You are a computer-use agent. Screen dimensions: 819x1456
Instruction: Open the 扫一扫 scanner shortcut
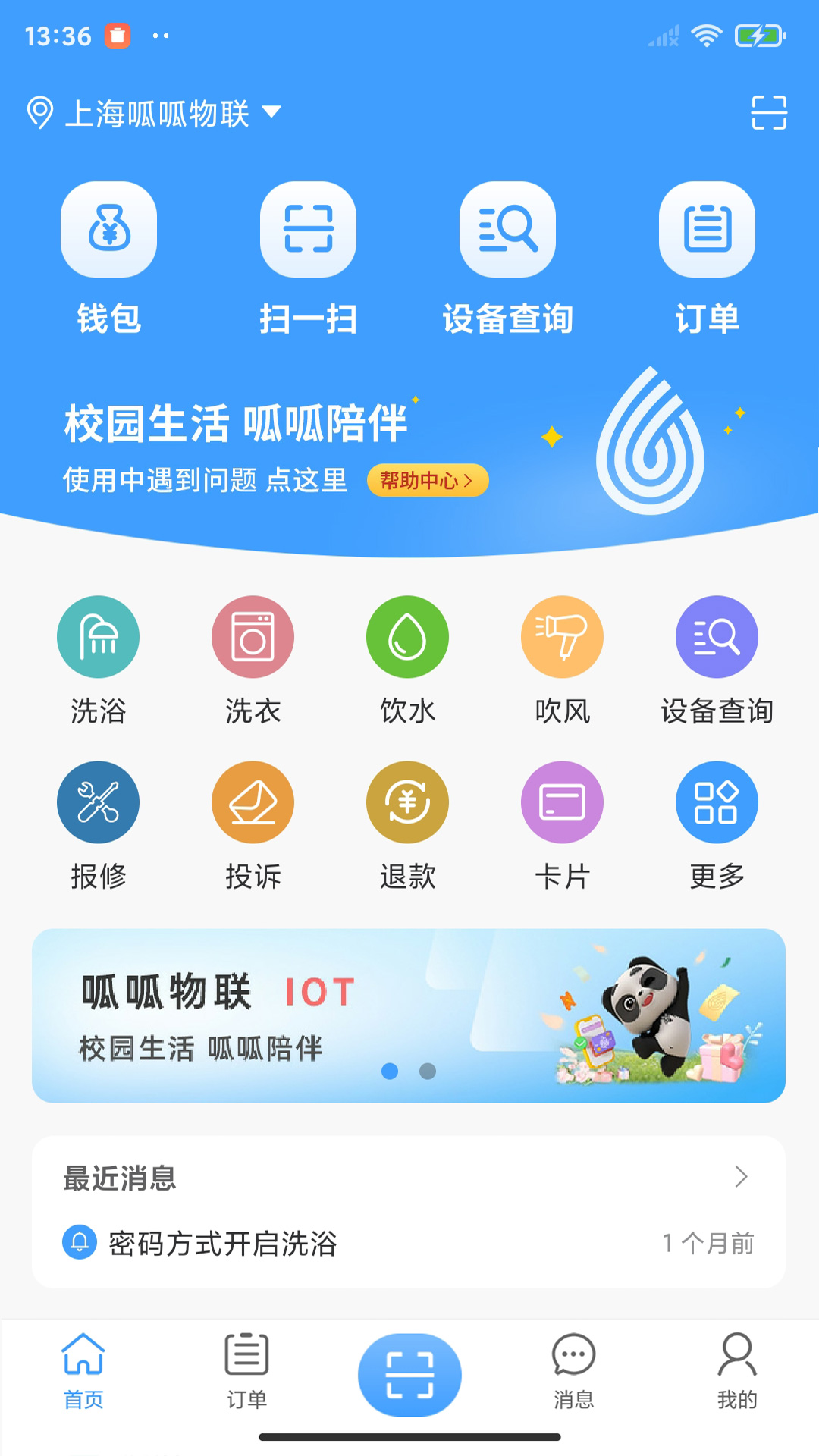coord(308,230)
